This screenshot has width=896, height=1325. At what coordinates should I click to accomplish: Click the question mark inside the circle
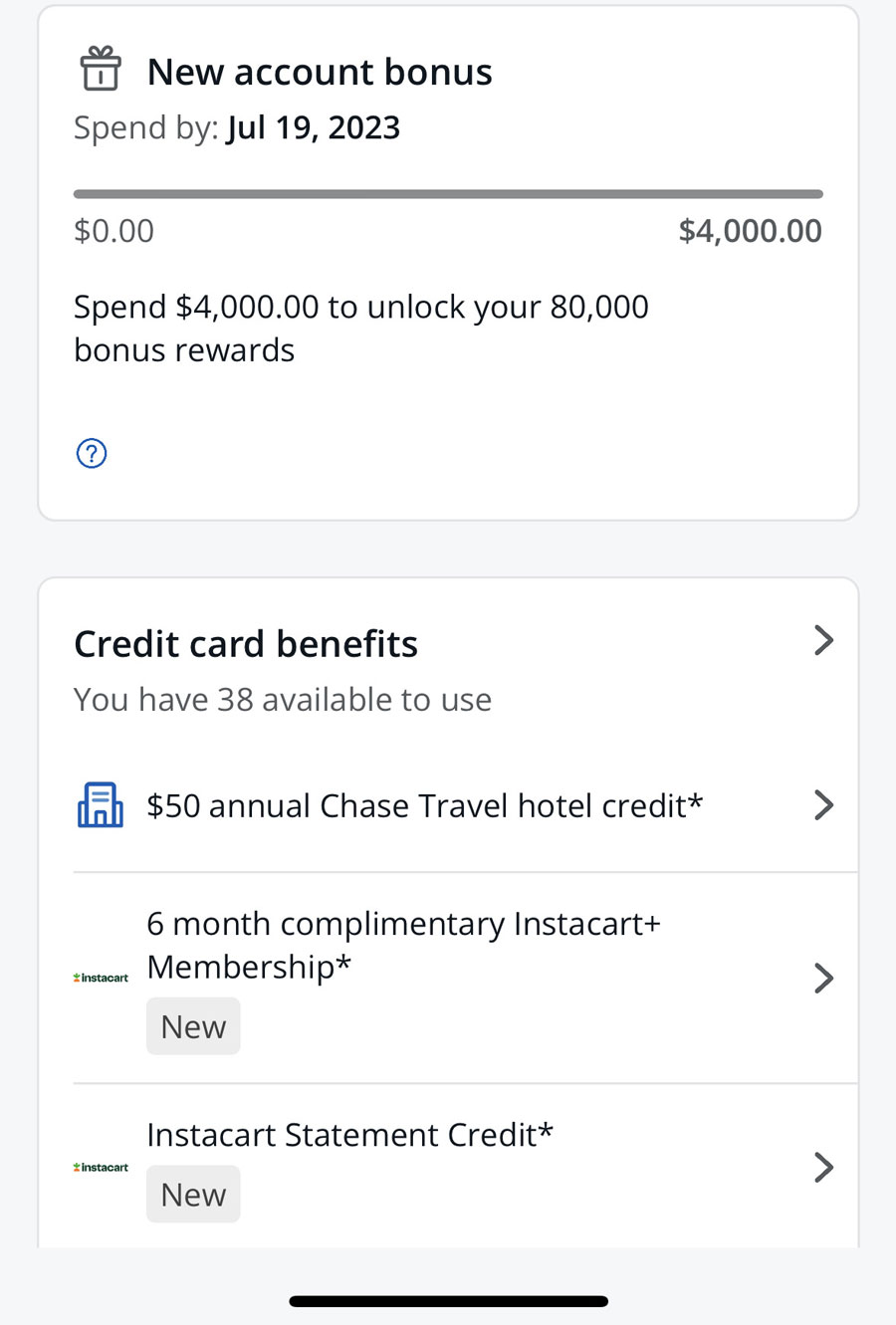point(91,453)
